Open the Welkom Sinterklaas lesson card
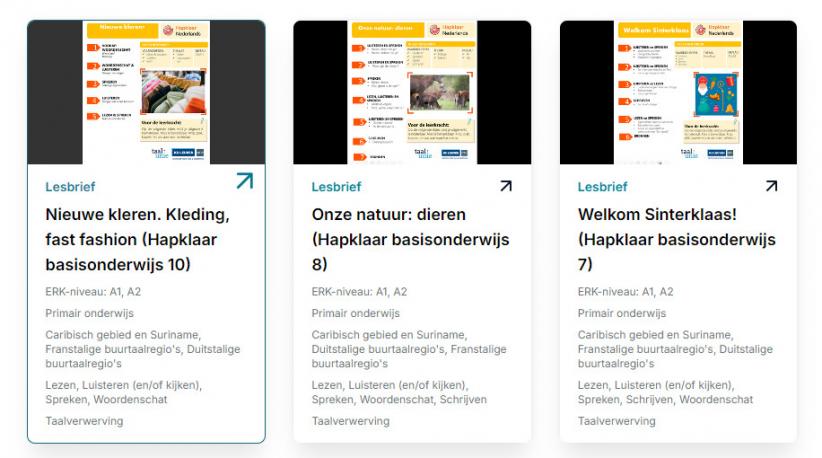Image resolution: width=822 pixels, height=458 pixels. [677, 240]
